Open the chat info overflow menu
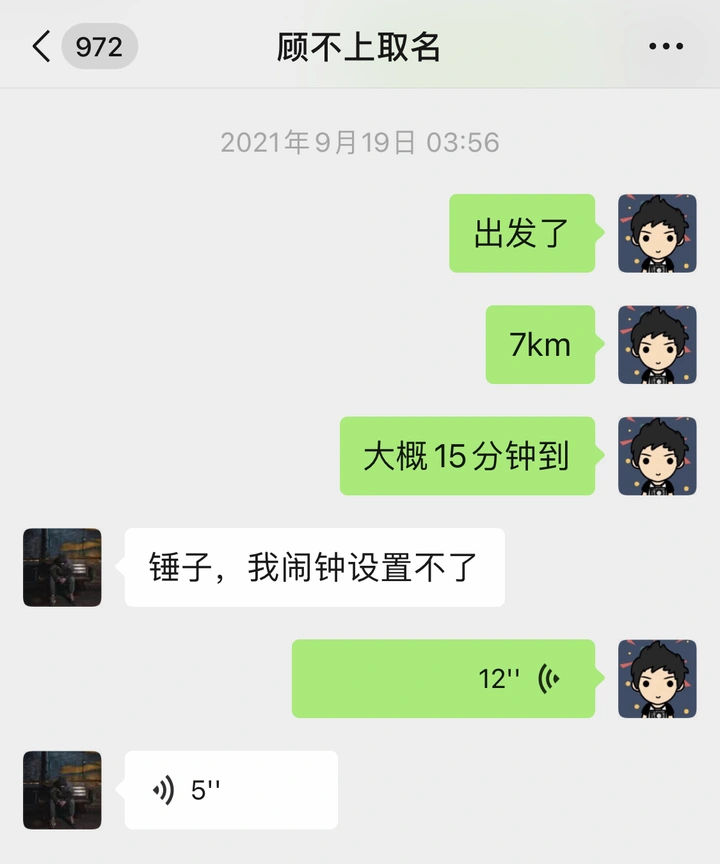 pyautogui.click(x=665, y=47)
